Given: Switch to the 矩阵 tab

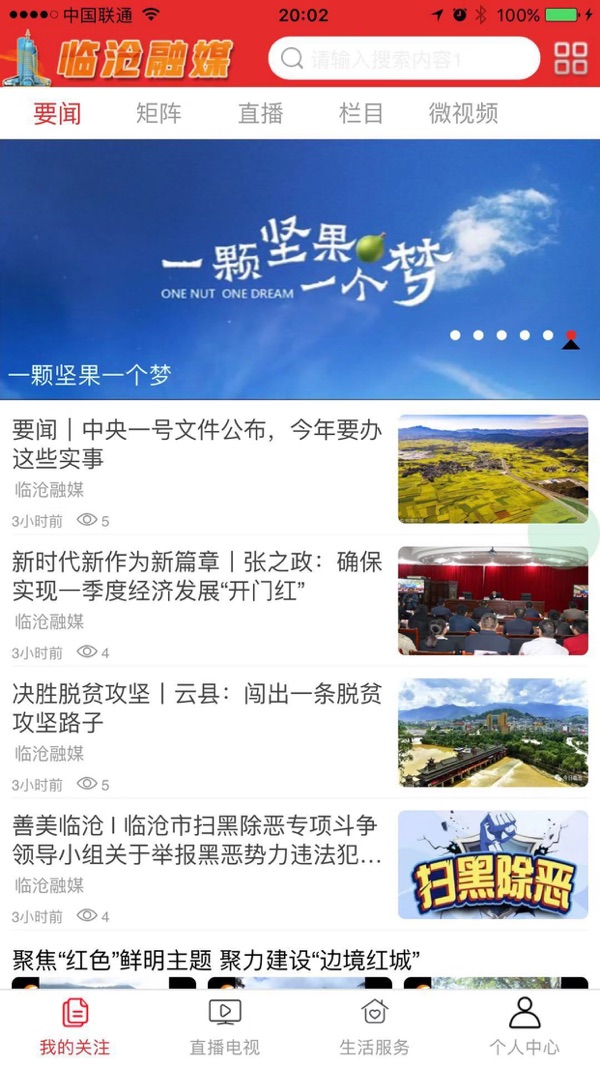Looking at the screenshot, I should tap(159, 114).
